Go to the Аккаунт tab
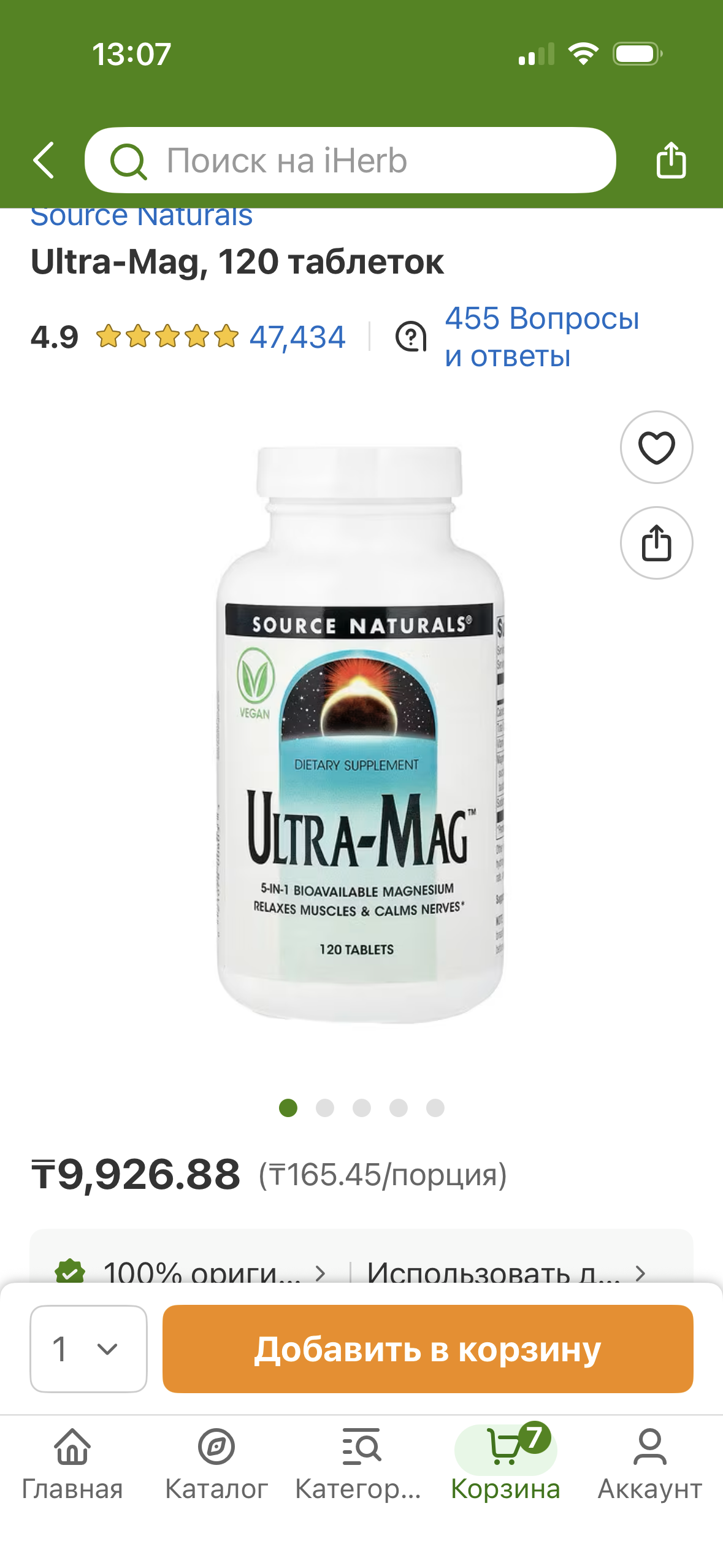The width and height of the screenshot is (723, 1568). [650, 1462]
